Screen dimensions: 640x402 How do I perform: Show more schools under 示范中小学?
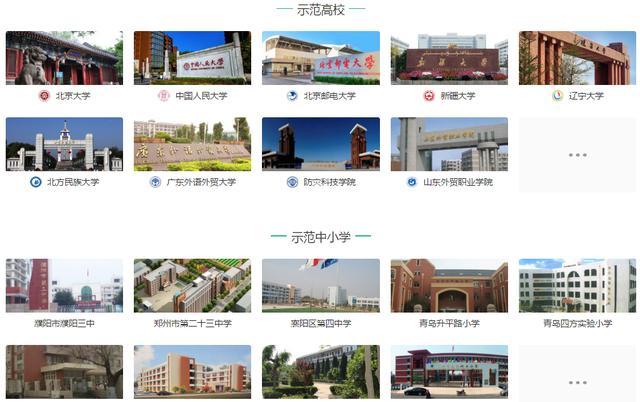[577, 382]
